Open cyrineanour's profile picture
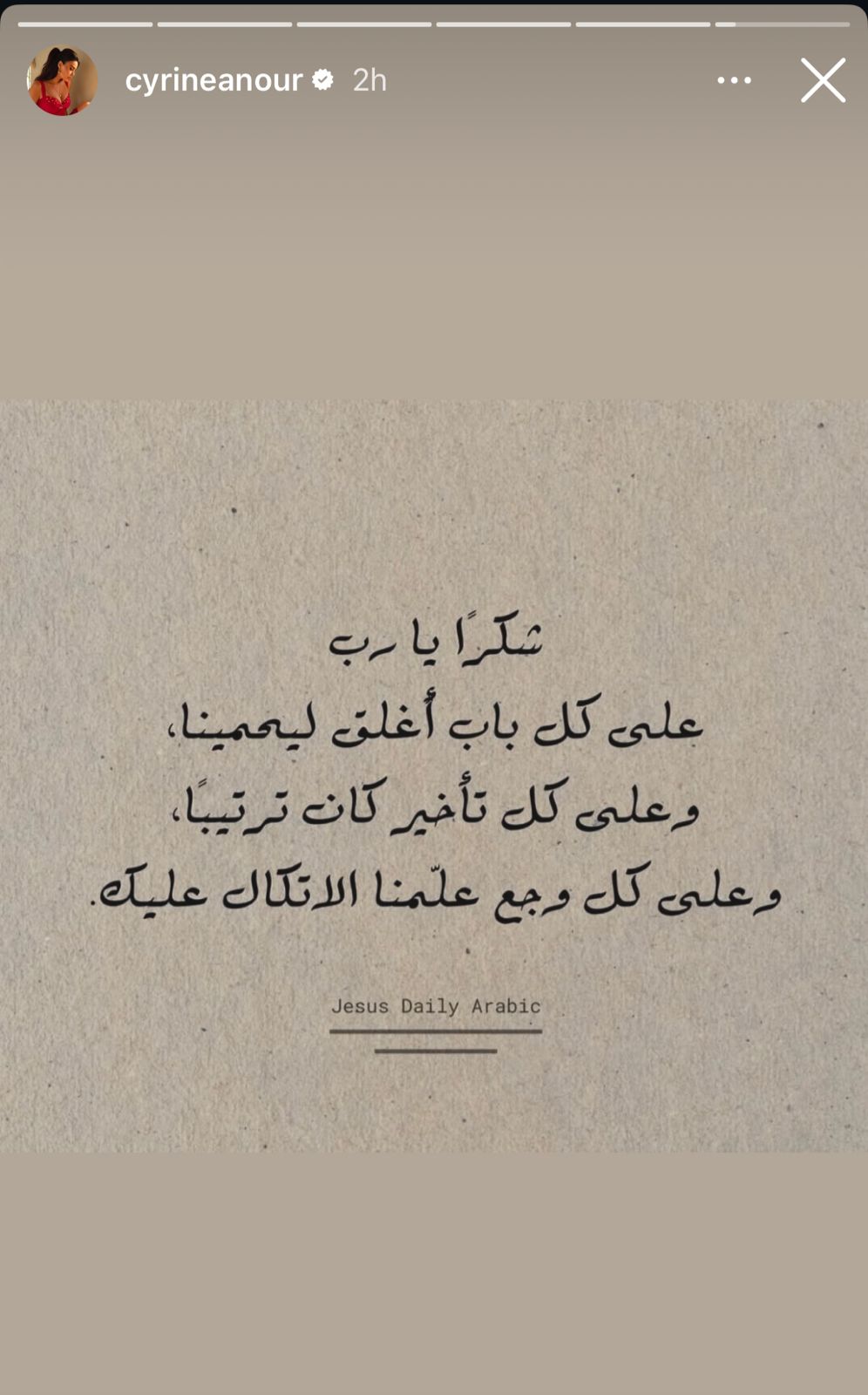The height and width of the screenshot is (1395, 868). coord(62,80)
